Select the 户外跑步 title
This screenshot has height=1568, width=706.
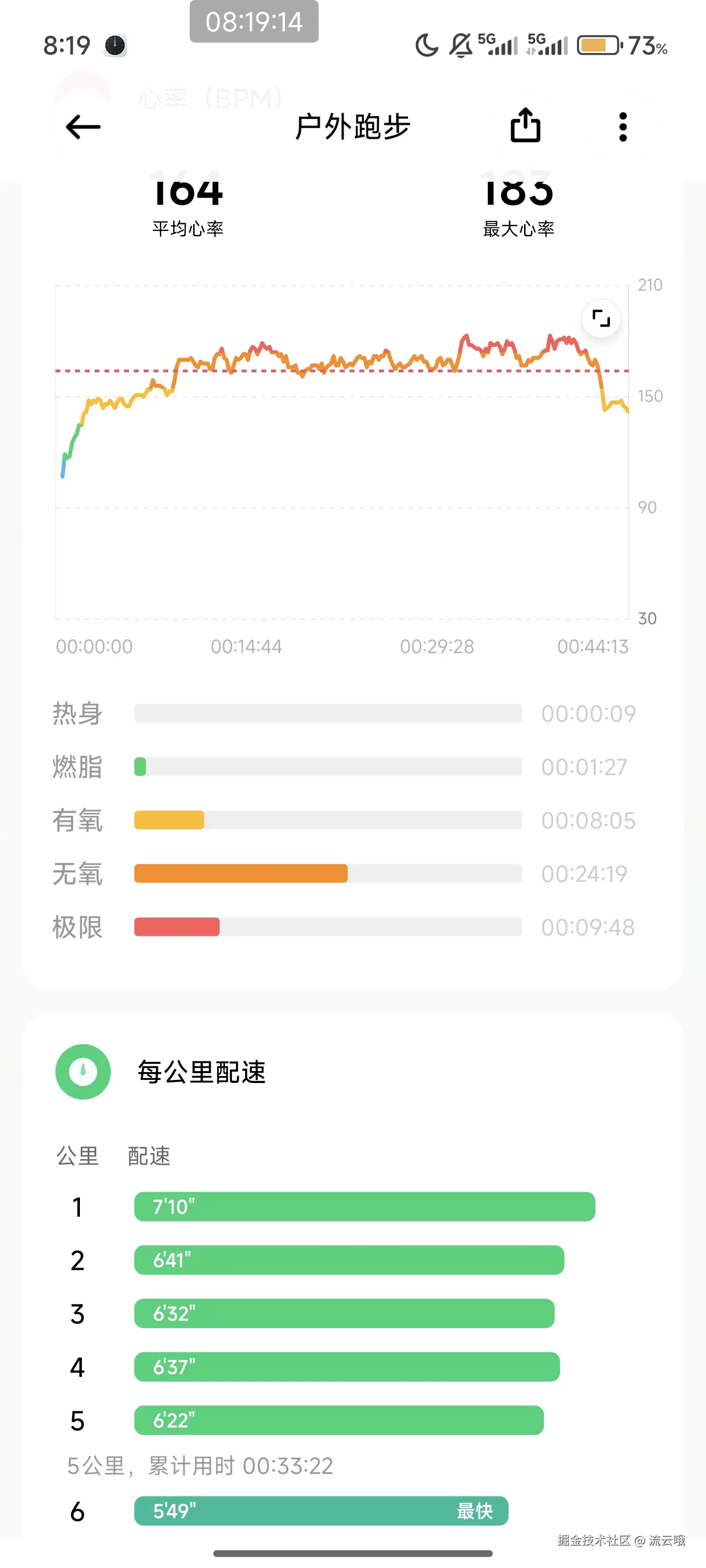point(353,126)
